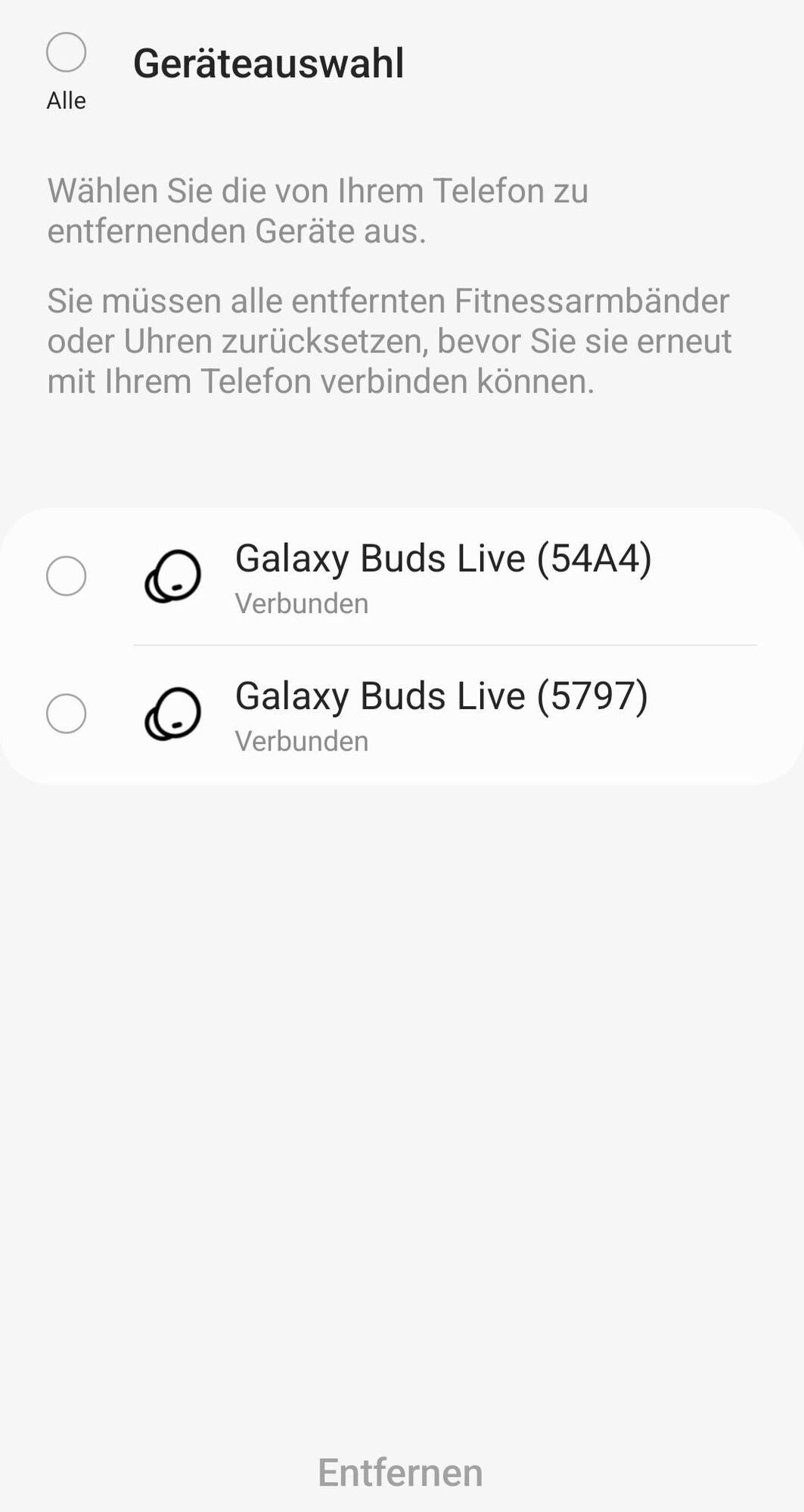Select Galaxy Buds Live (54A4)
Viewport: 804px width, 1512px height.
click(x=66, y=576)
